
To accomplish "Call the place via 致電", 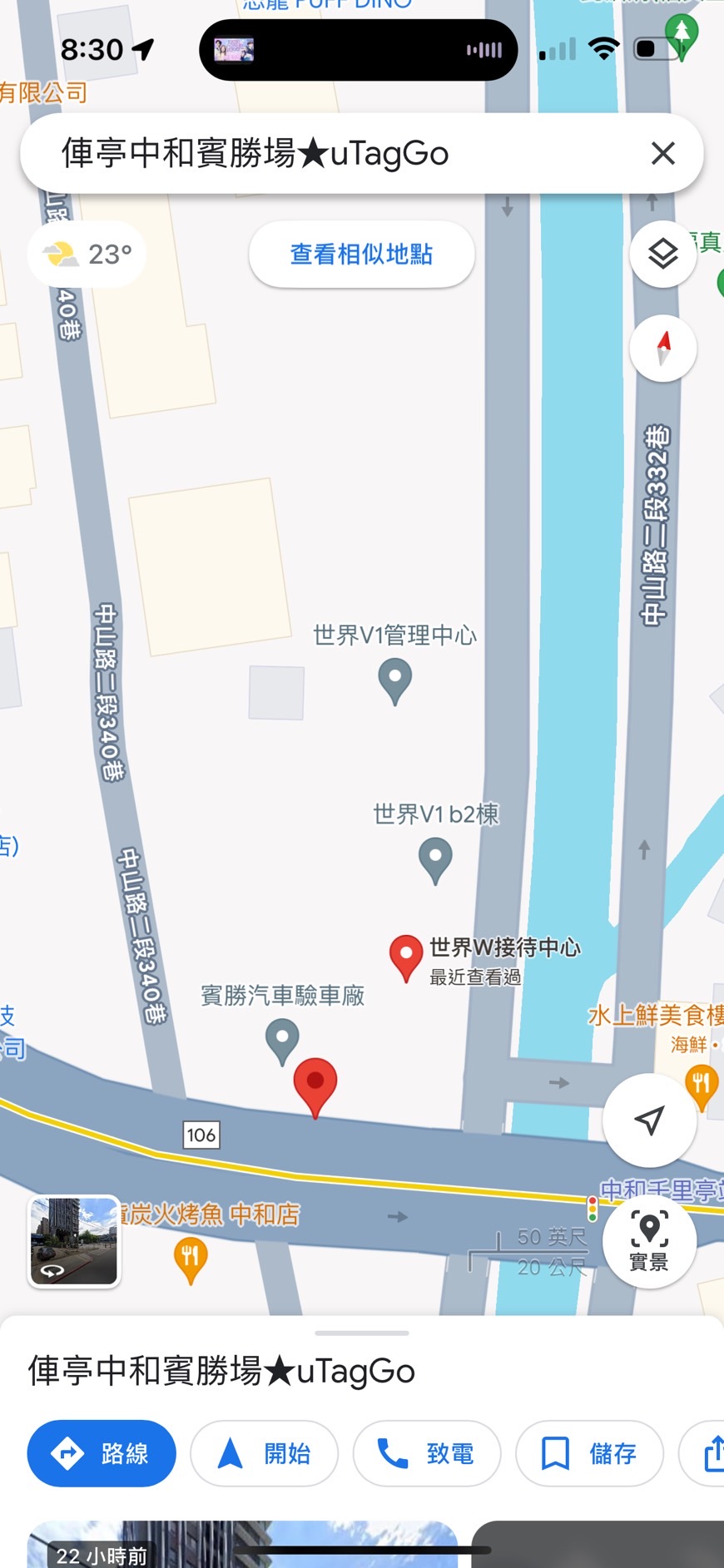I will point(426,1453).
